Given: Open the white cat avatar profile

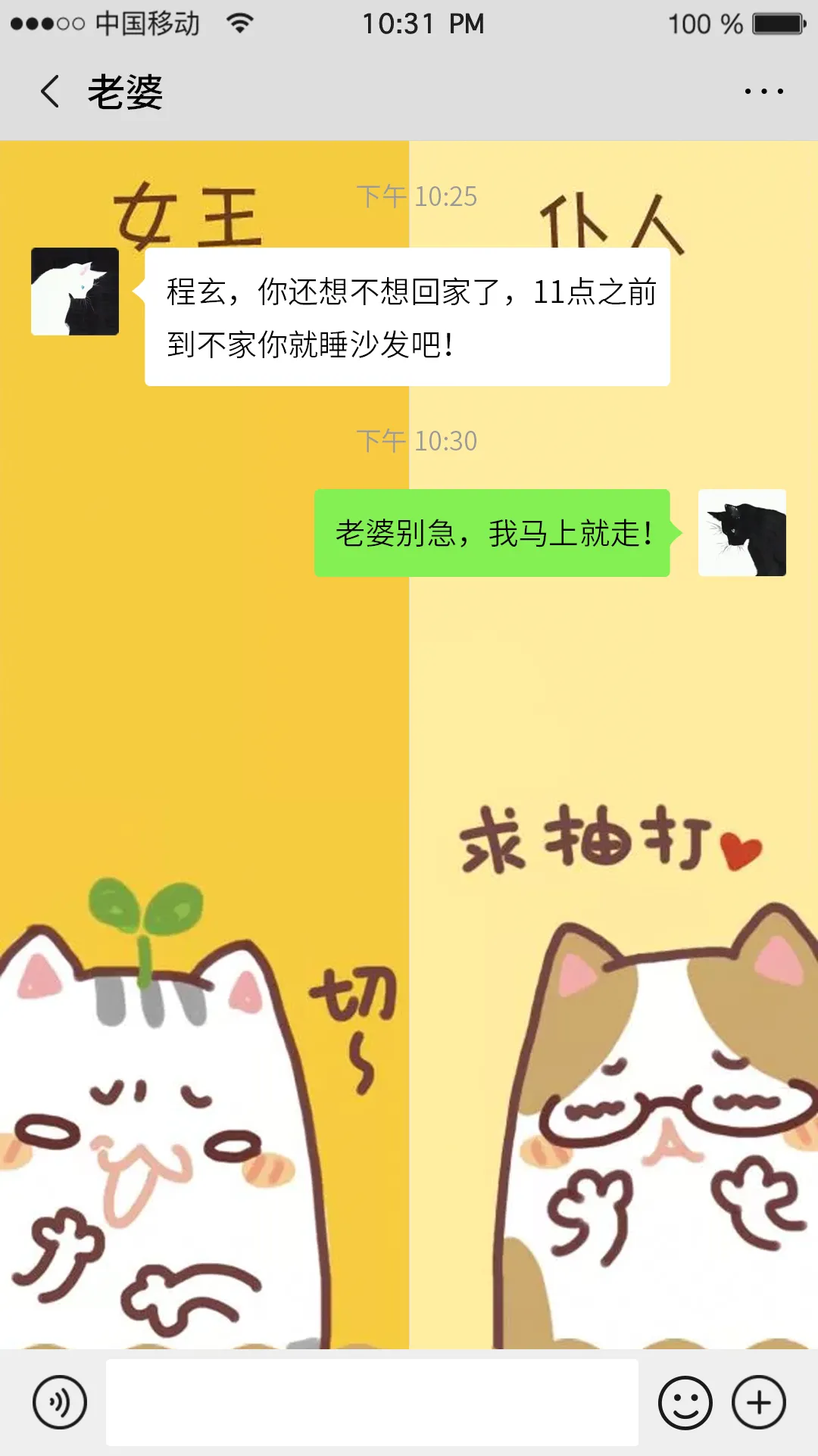Looking at the screenshot, I should coord(74,292).
